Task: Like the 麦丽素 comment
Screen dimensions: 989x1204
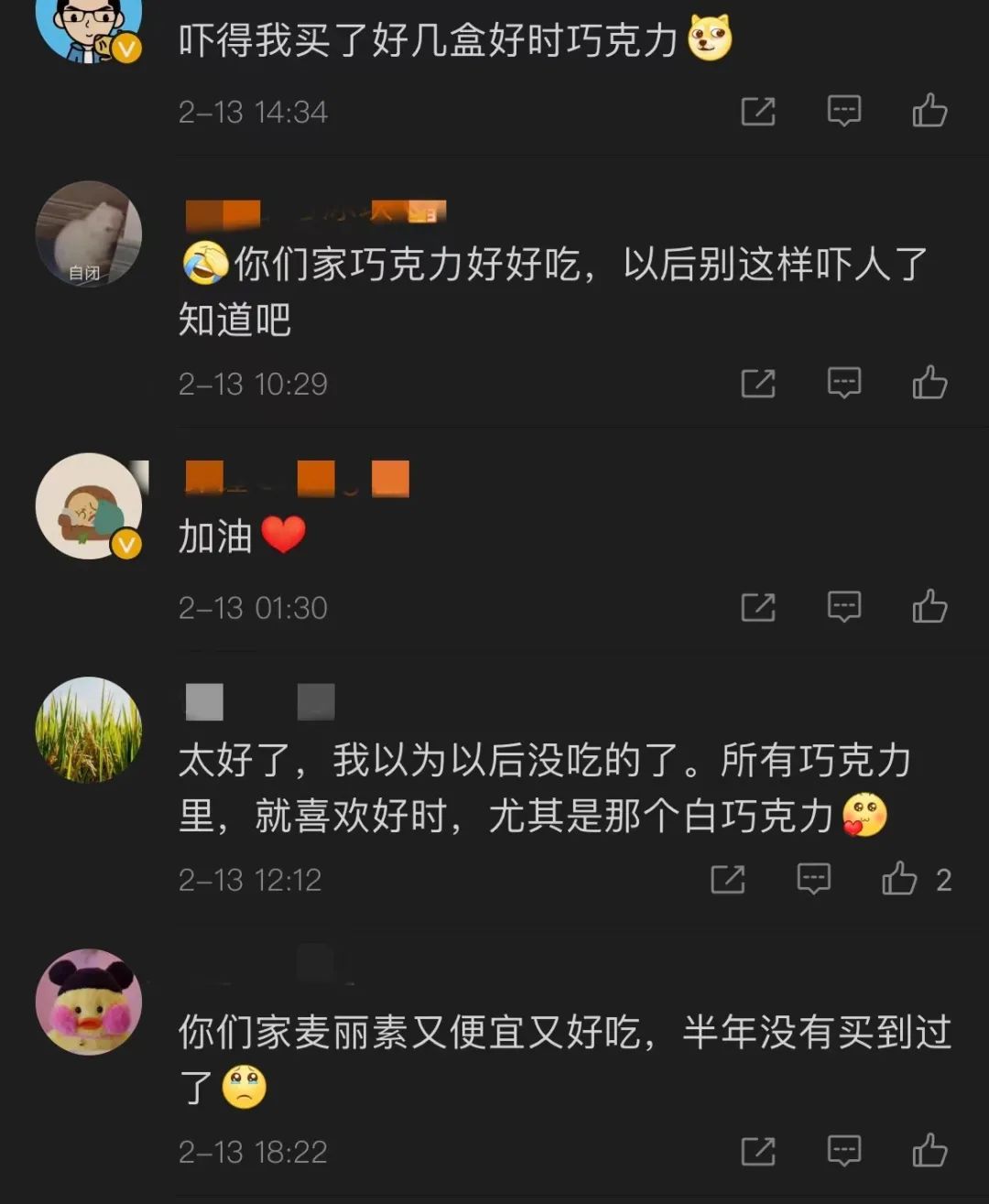Action: 929,1151
